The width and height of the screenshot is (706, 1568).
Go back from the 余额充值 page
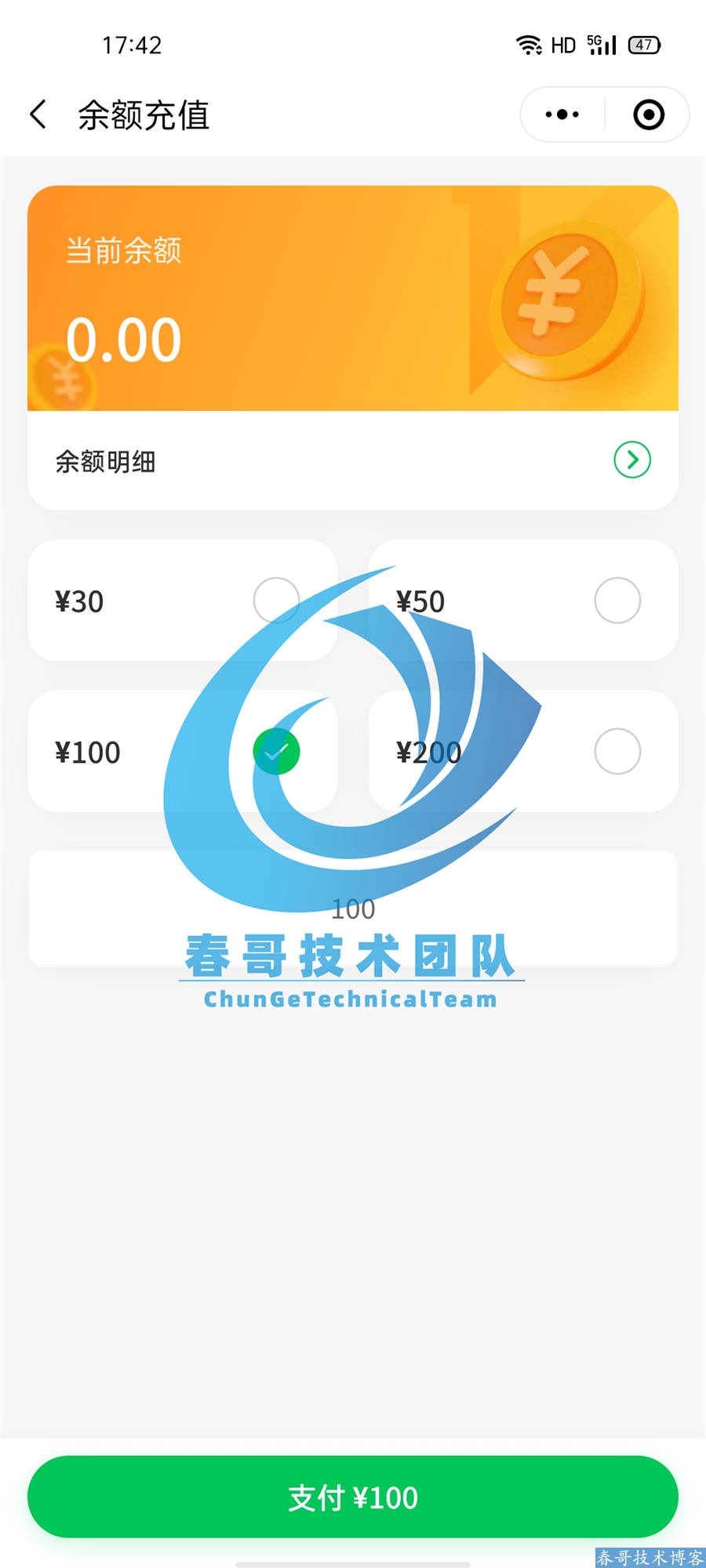click(x=38, y=114)
